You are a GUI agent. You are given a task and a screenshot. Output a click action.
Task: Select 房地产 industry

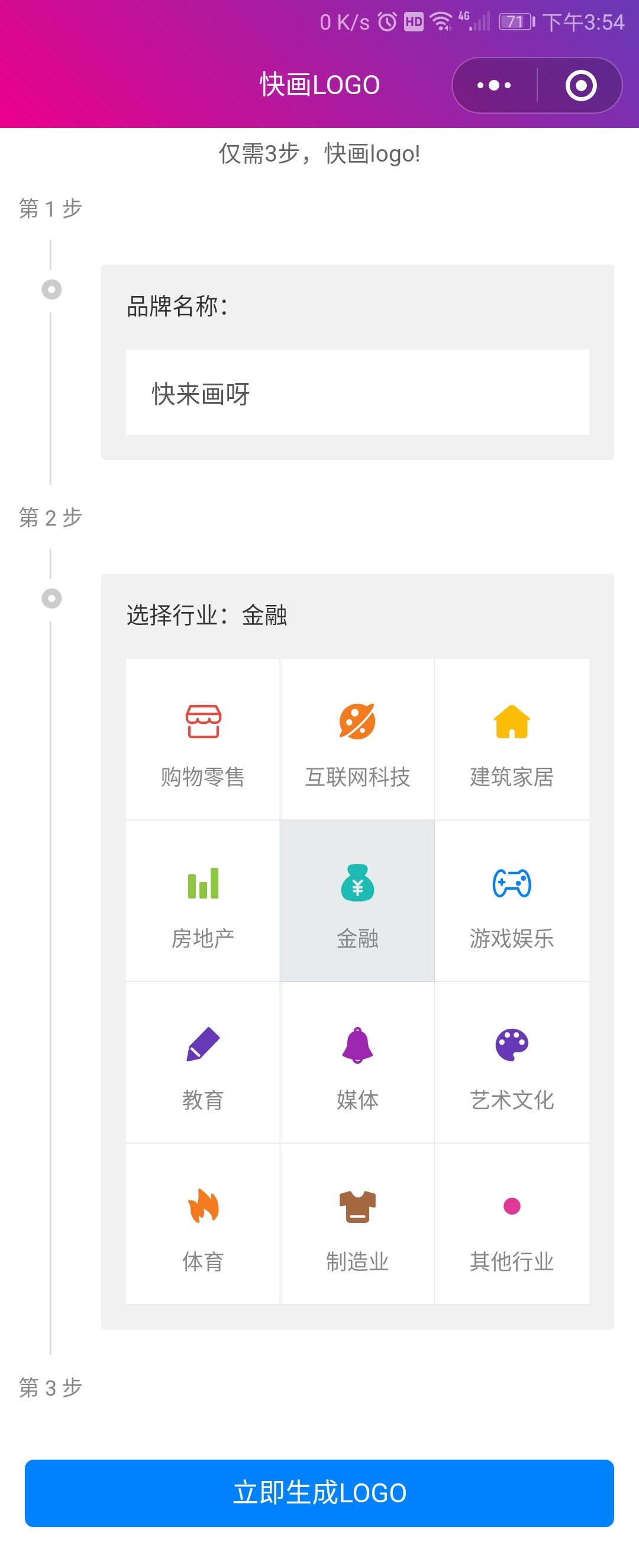[x=203, y=901]
